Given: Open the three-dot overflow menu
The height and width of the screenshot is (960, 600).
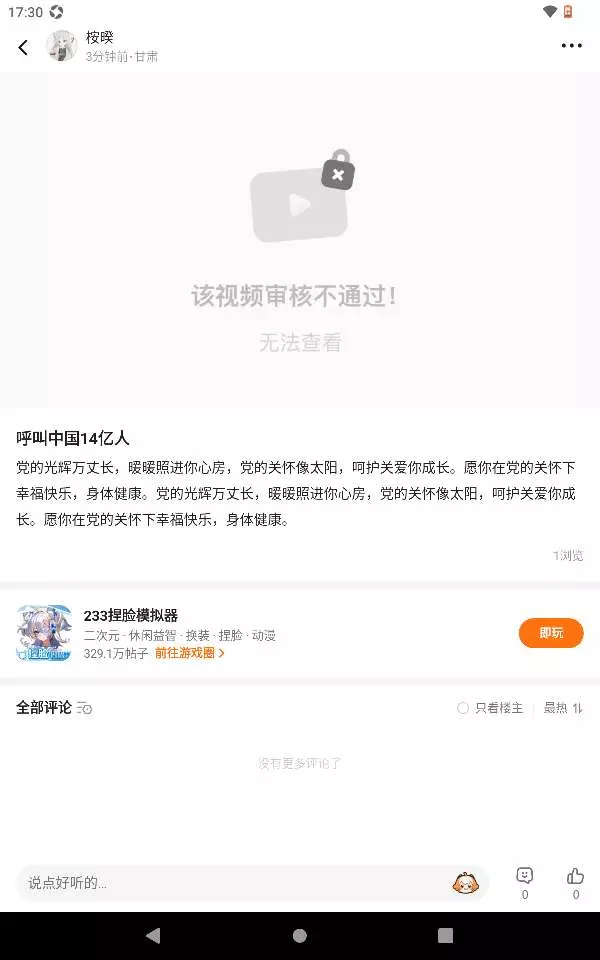Looking at the screenshot, I should click(x=571, y=46).
